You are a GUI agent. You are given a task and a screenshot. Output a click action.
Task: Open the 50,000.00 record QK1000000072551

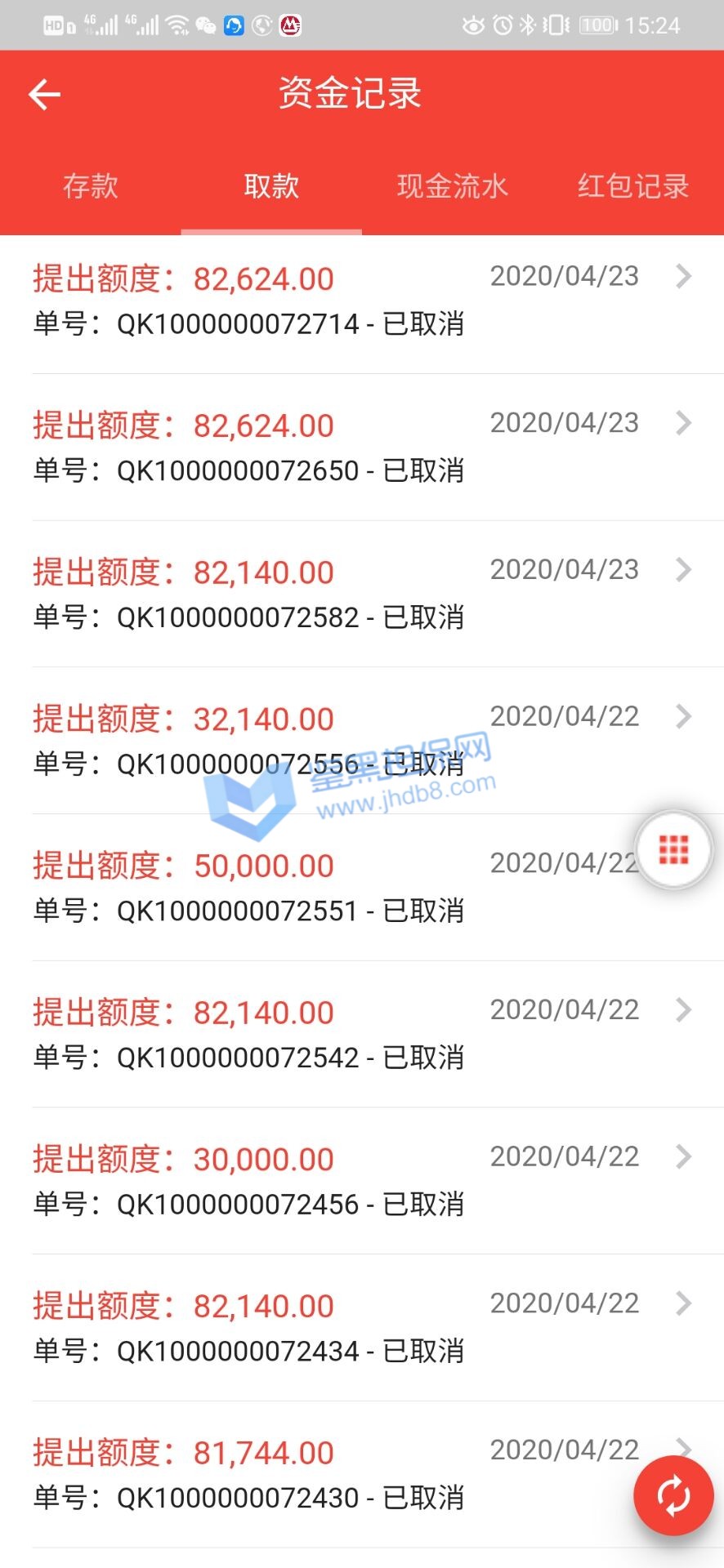[327, 888]
